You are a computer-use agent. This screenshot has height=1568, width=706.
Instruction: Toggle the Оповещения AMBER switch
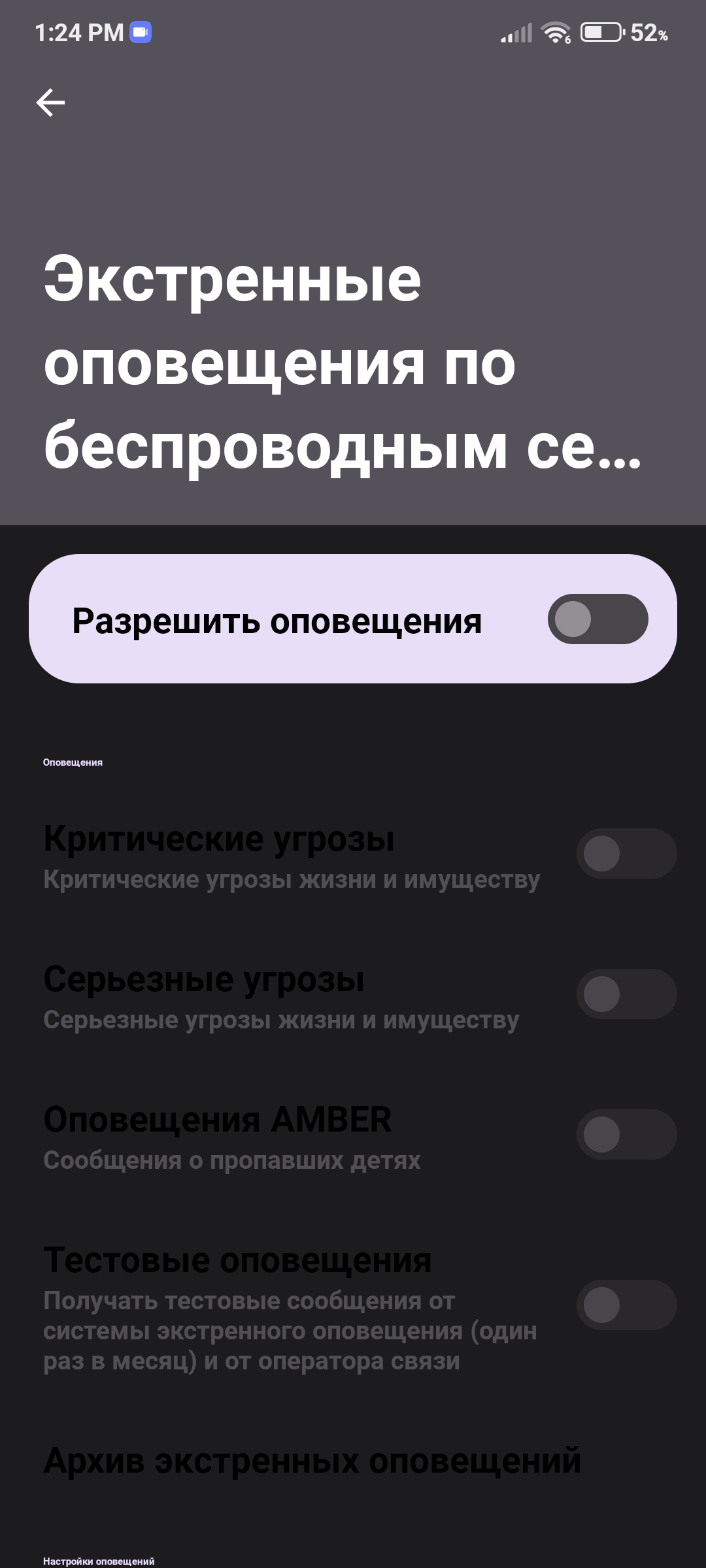point(626,1134)
